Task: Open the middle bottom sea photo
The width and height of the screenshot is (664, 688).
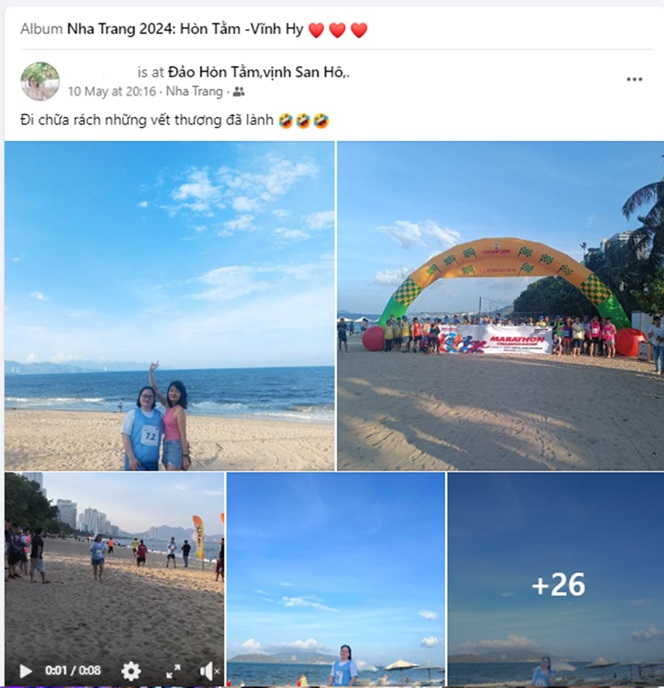Action: (x=335, y=578)
